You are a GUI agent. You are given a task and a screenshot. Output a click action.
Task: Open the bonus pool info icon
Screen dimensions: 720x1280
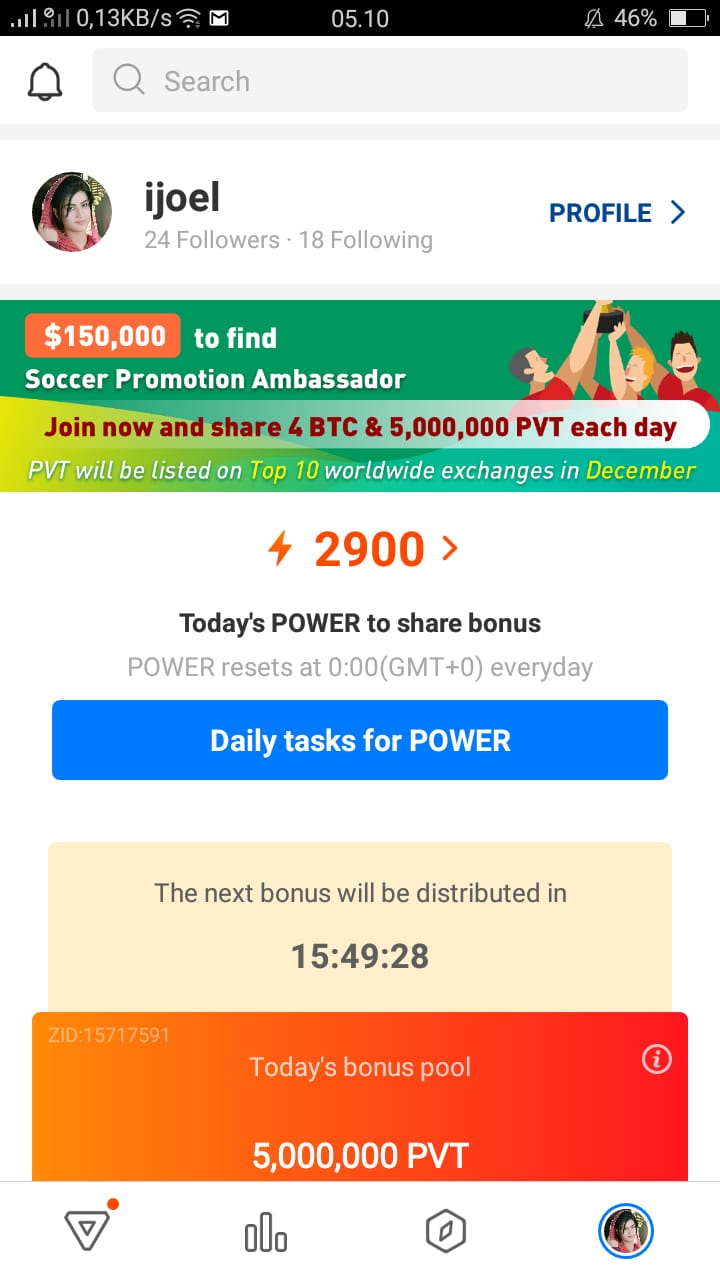657,1059
